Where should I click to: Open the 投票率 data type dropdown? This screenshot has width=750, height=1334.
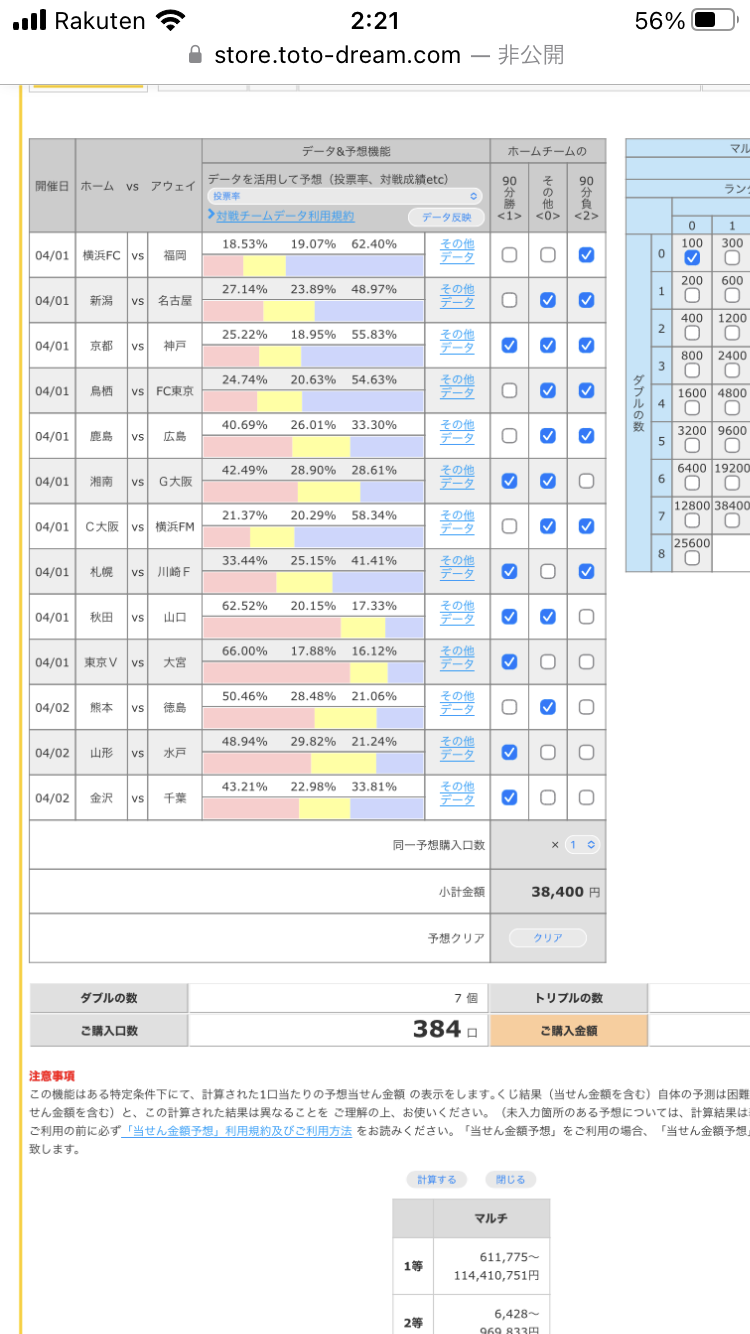345,196
